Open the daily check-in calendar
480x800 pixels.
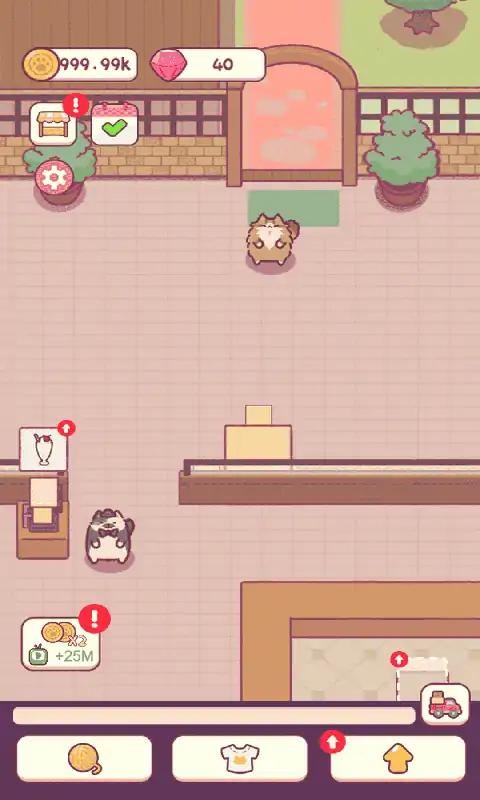click(x=115, y=123)
